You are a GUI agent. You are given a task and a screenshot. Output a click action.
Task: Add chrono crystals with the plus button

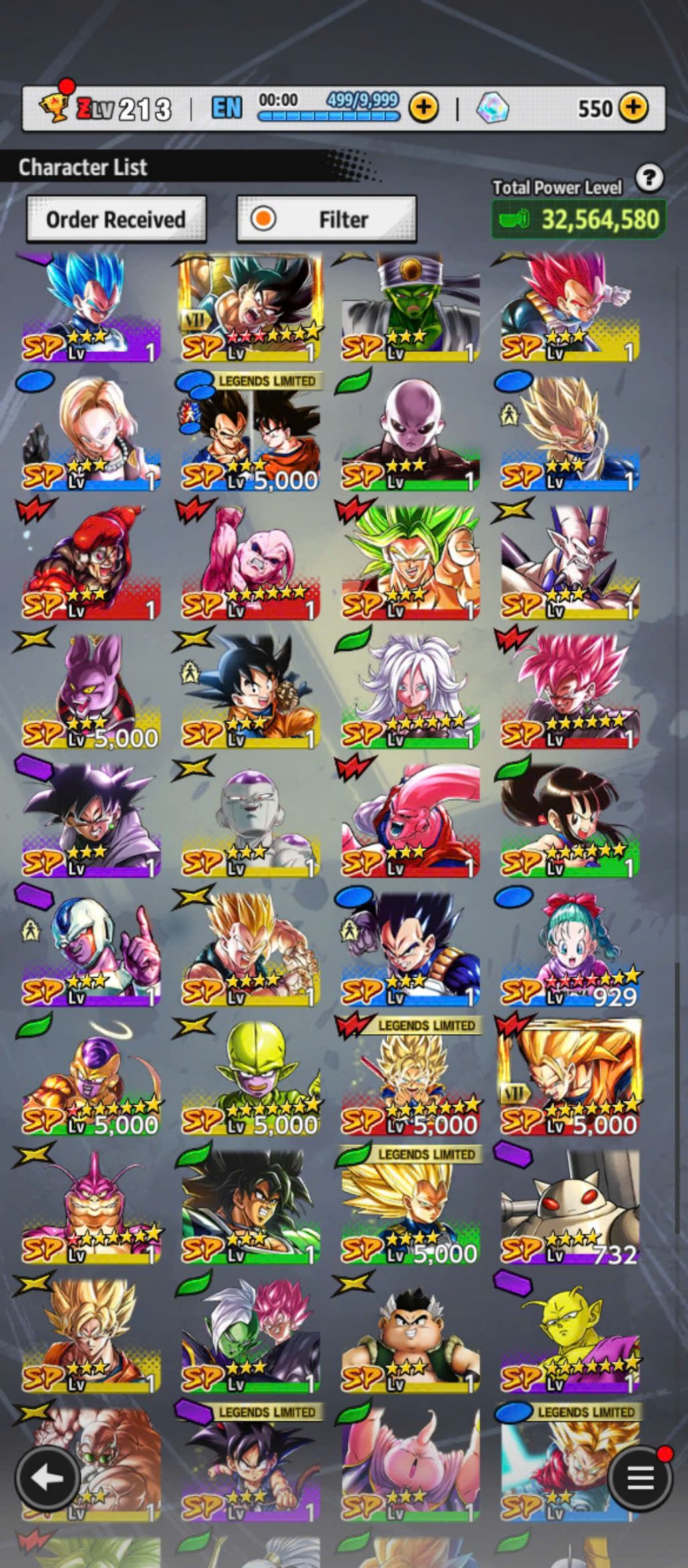click(633, 107)
